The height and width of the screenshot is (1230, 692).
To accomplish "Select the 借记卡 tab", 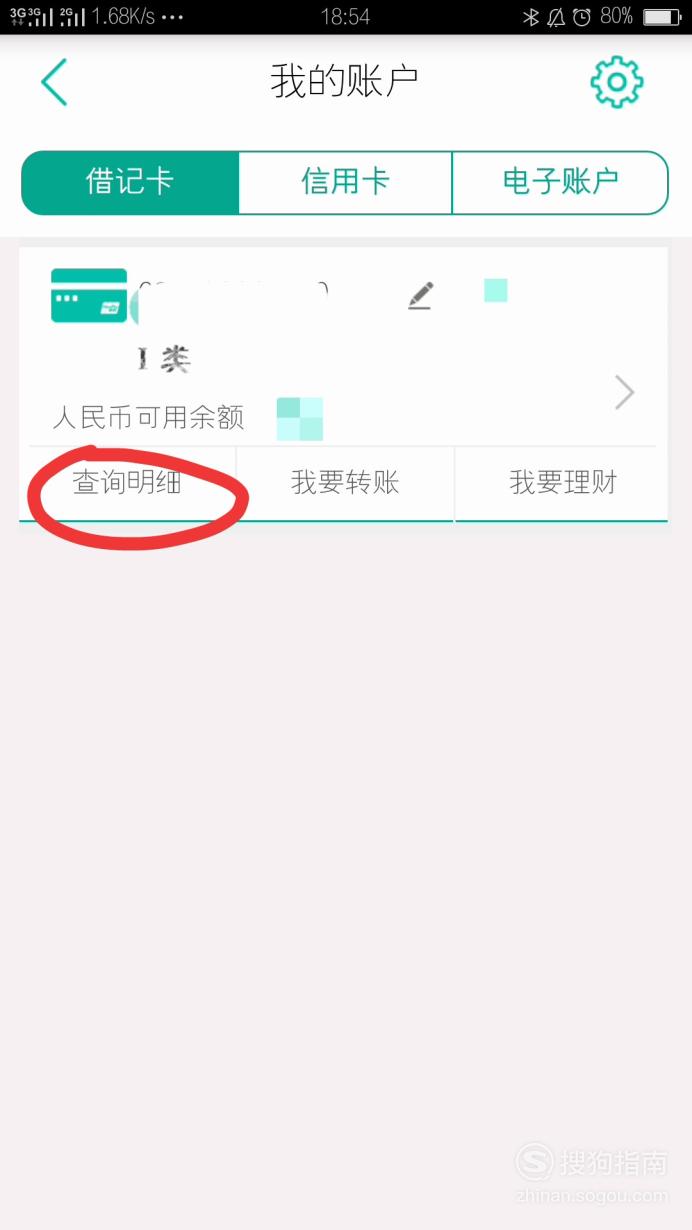I will coord(130,182).
